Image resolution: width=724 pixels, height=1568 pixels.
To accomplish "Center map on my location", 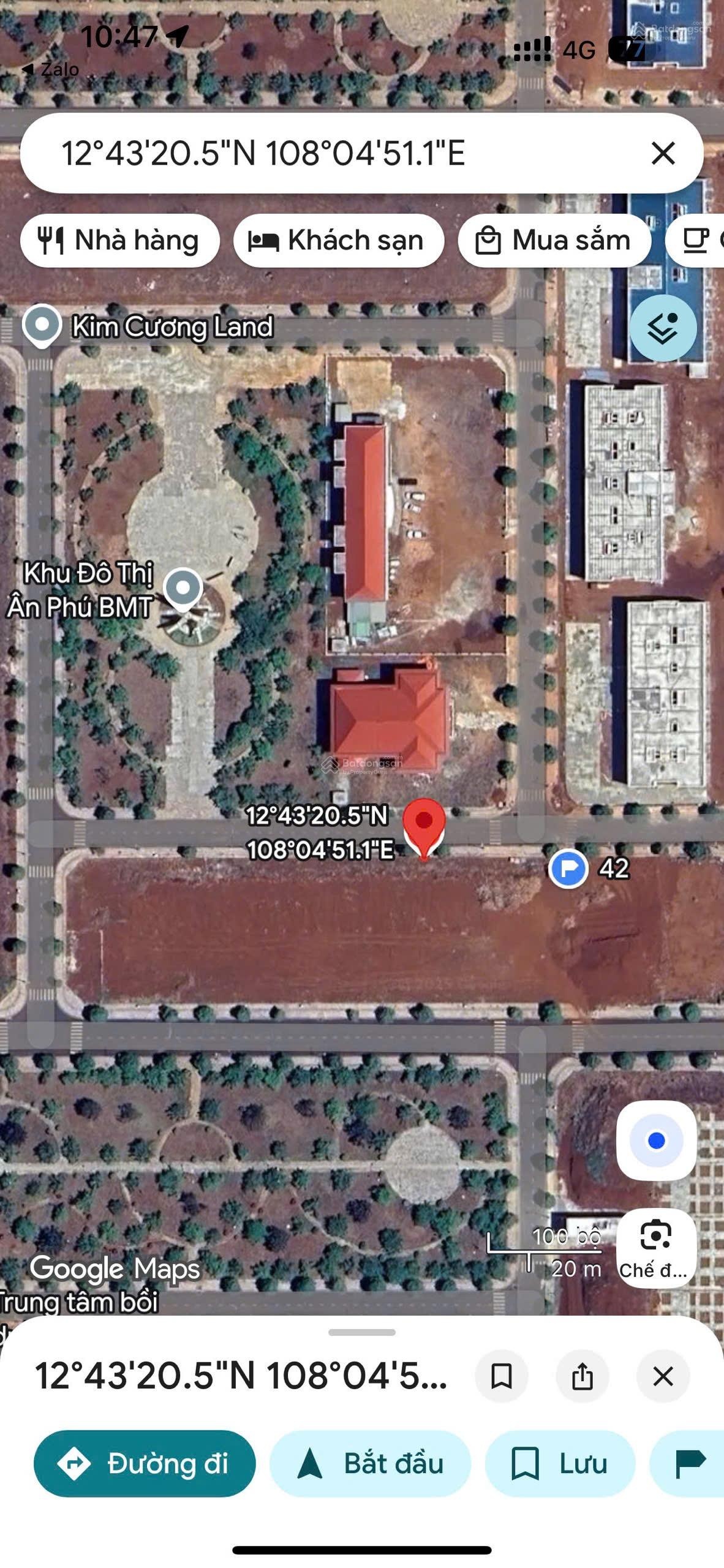I will coord(656,1140).
